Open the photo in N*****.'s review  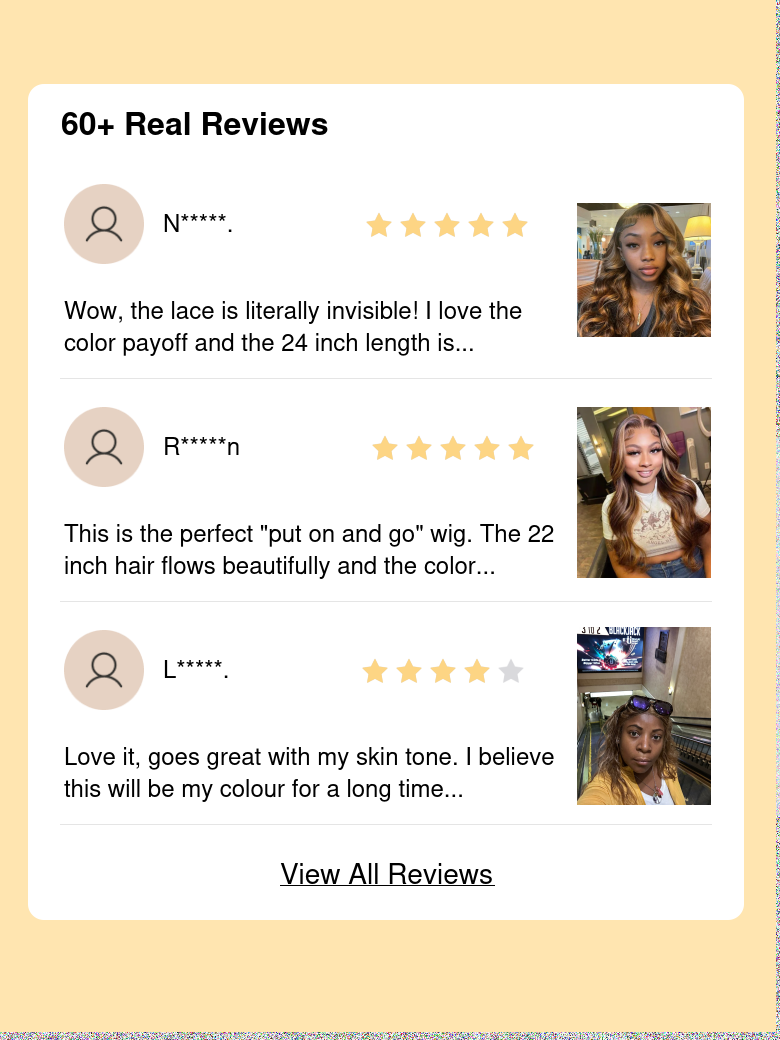point(643,270)
